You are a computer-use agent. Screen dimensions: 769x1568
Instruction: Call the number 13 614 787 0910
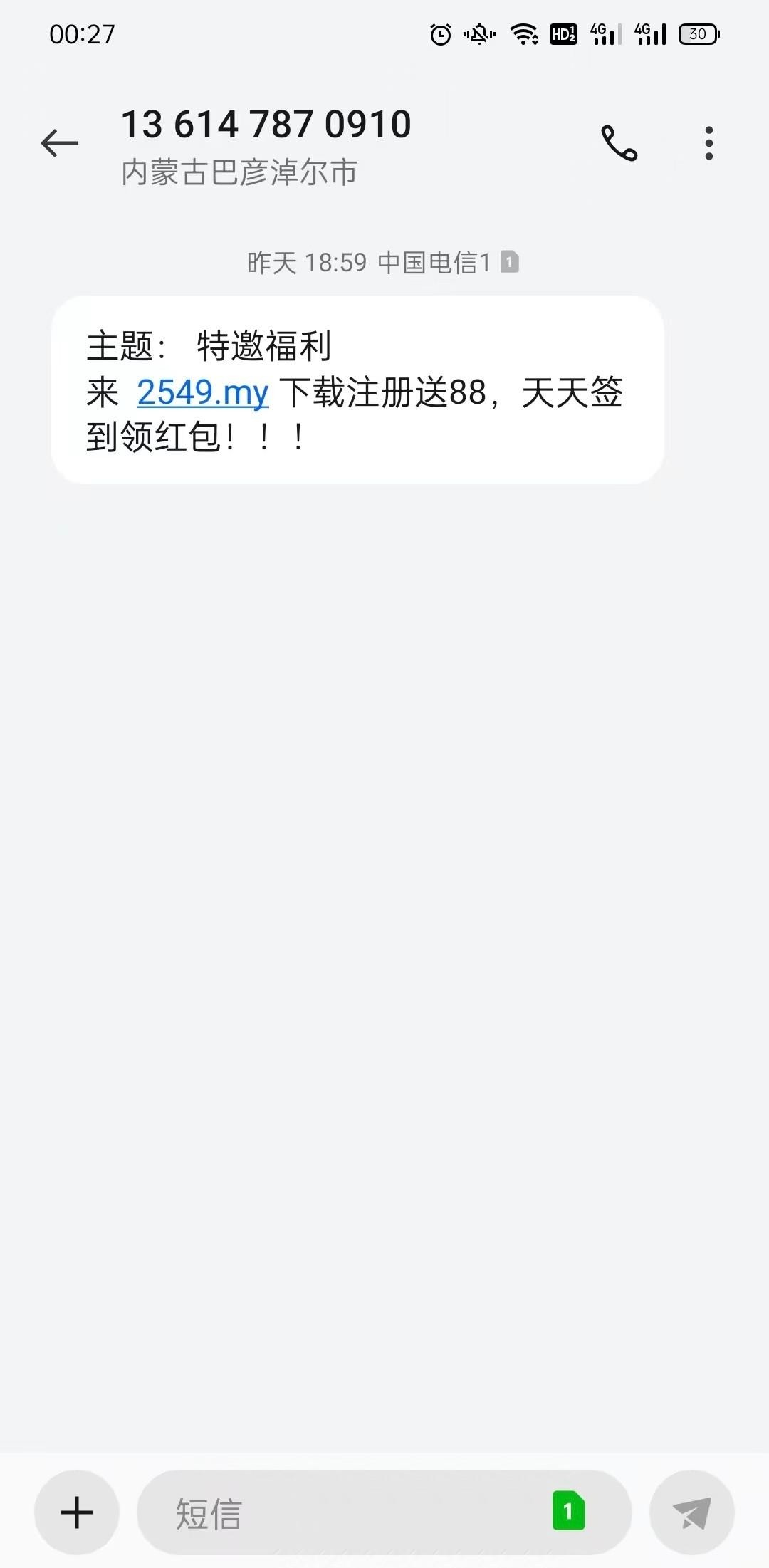click(619, 143)
